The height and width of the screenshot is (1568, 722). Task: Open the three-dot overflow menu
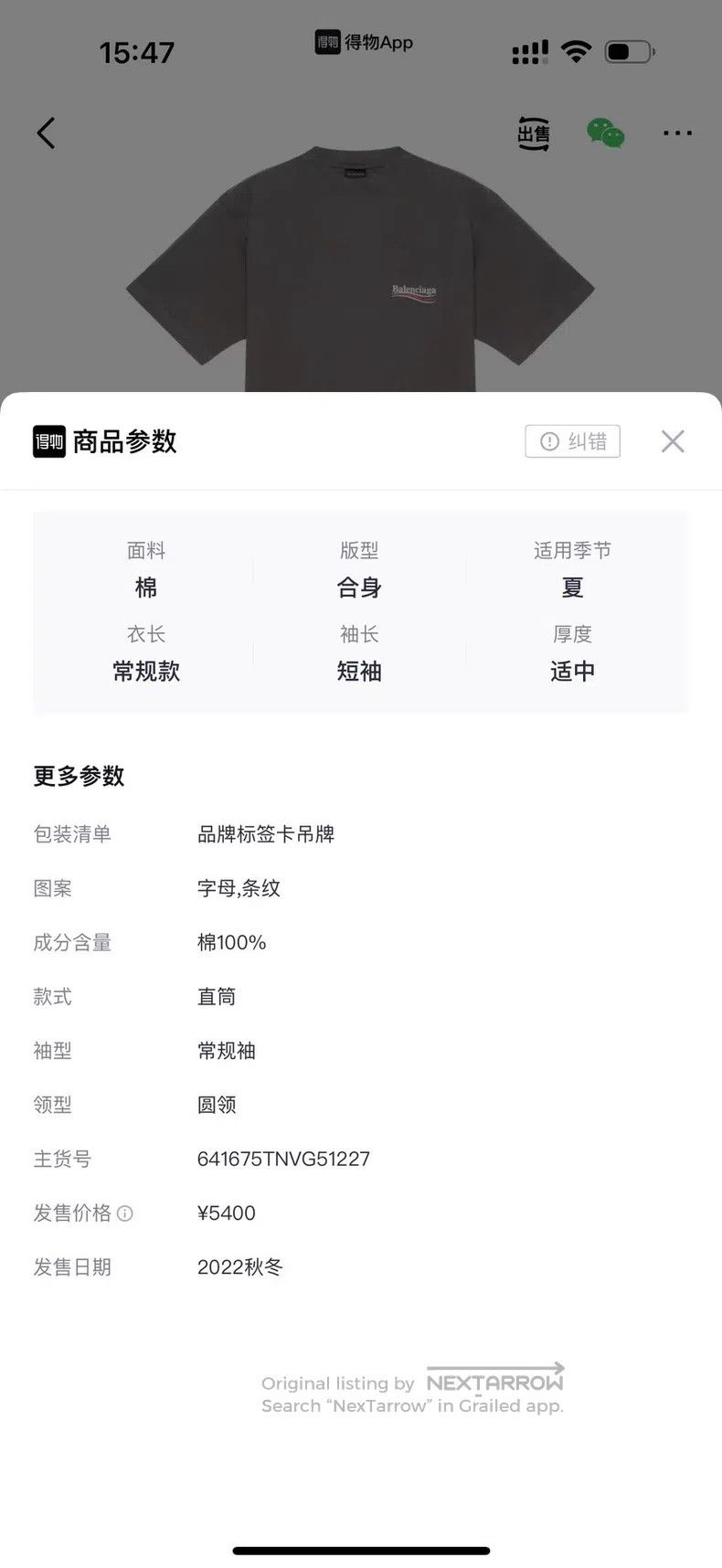tap(677, 133)
